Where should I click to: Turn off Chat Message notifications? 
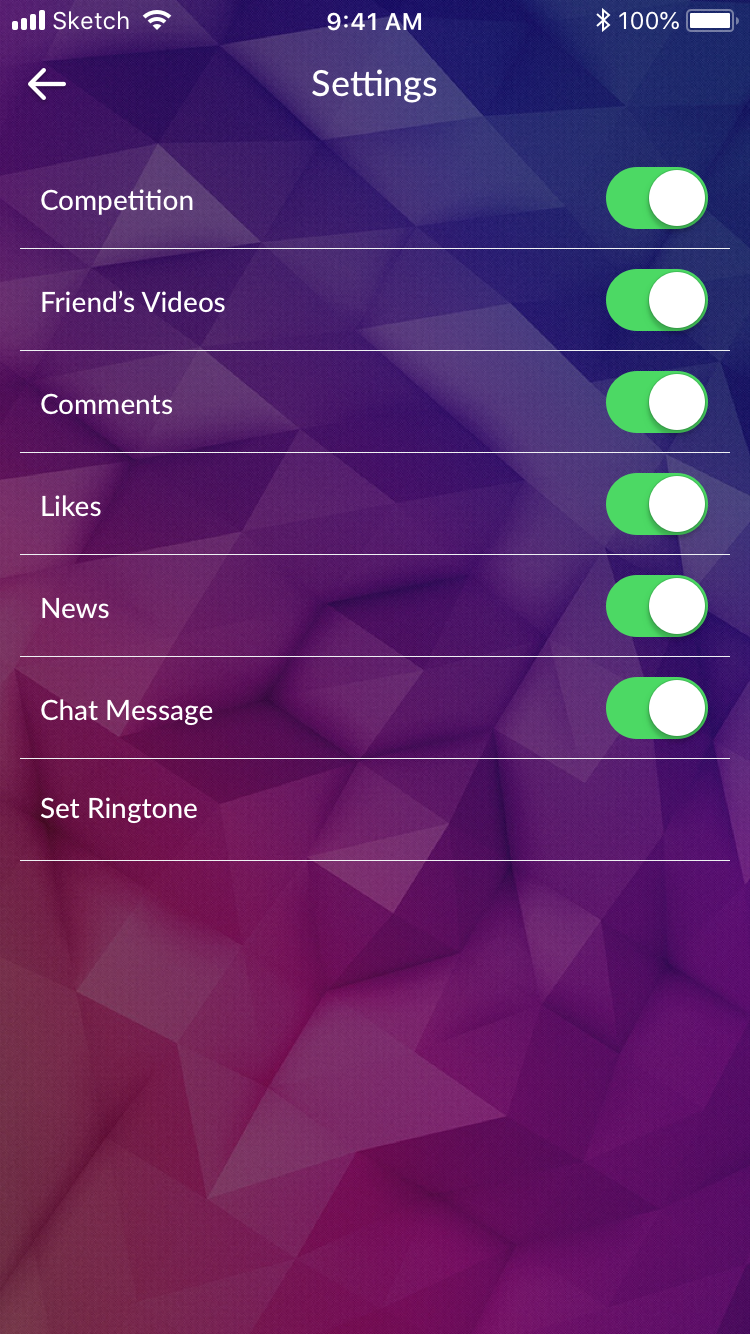pyautogui.click(x=656, y=709)
